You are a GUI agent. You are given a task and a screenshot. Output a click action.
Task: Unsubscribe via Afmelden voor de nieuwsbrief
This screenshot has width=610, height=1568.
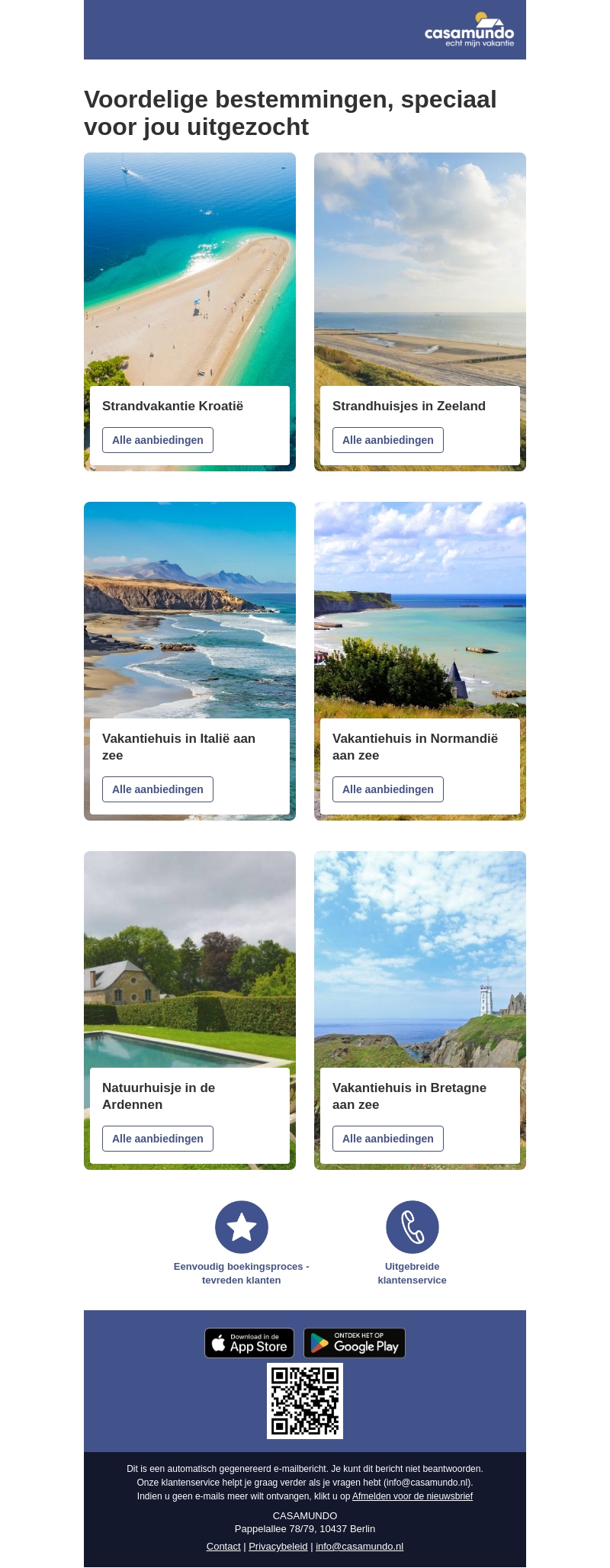point(413,1496)
